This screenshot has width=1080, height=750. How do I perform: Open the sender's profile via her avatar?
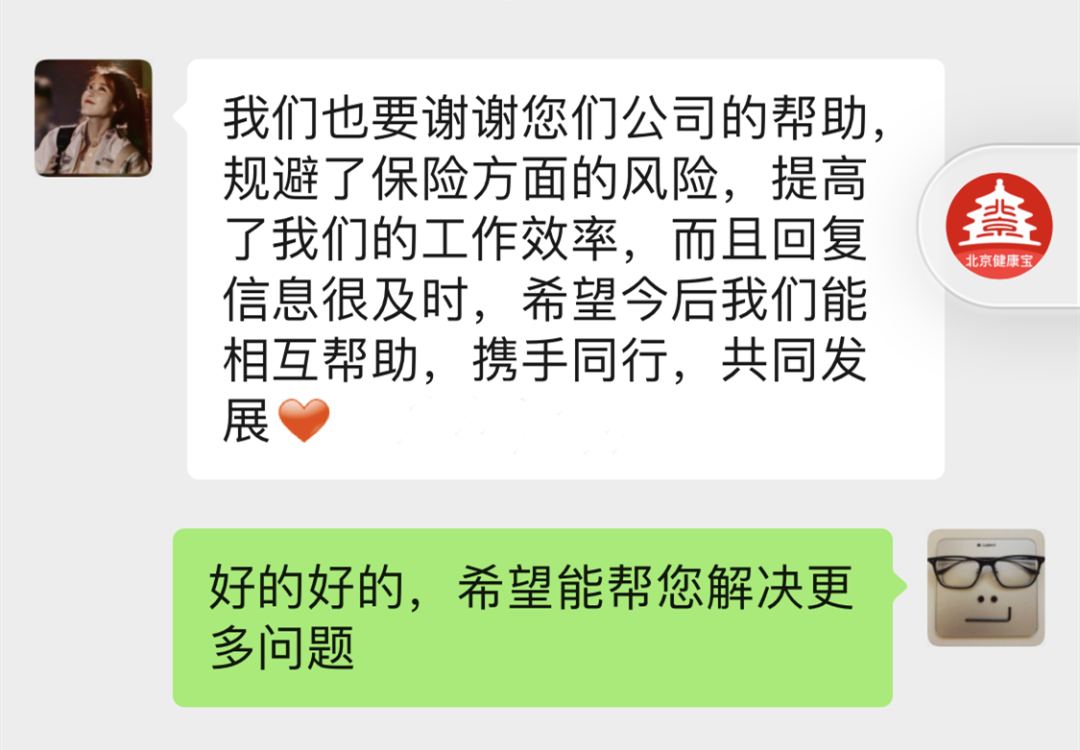[x=93, y=118]
